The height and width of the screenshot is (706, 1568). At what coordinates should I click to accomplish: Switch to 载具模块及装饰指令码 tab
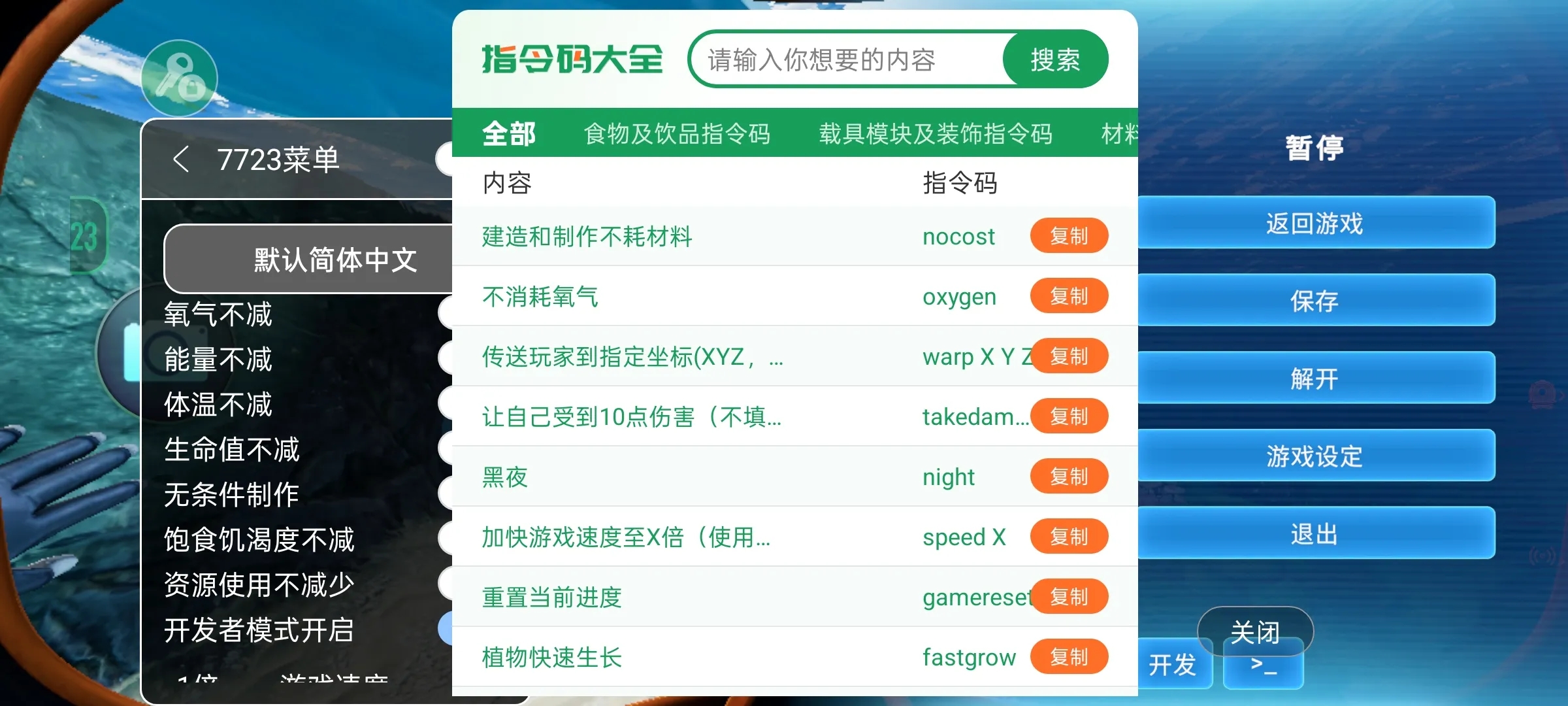tap(936, 134)
